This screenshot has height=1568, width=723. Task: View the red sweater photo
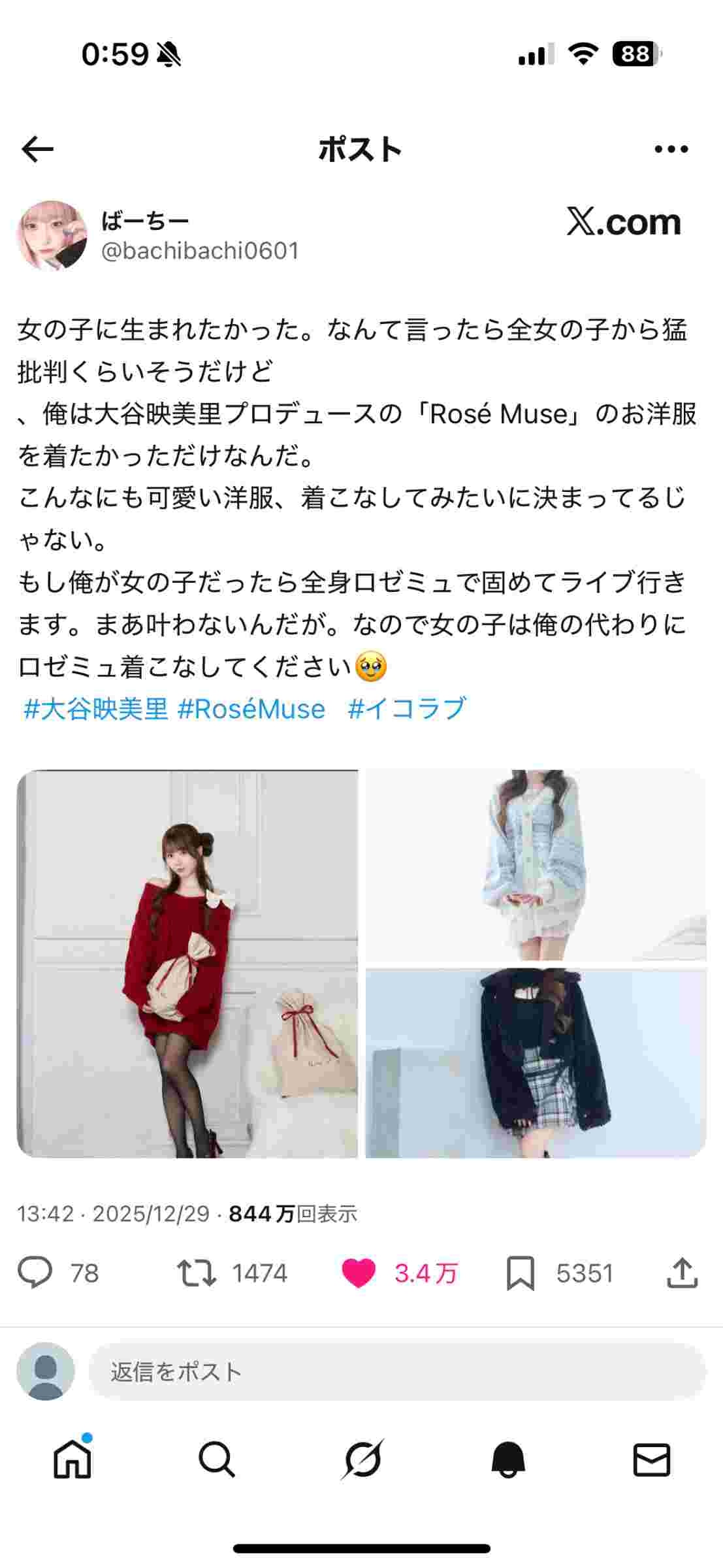[x=187, y=964]
